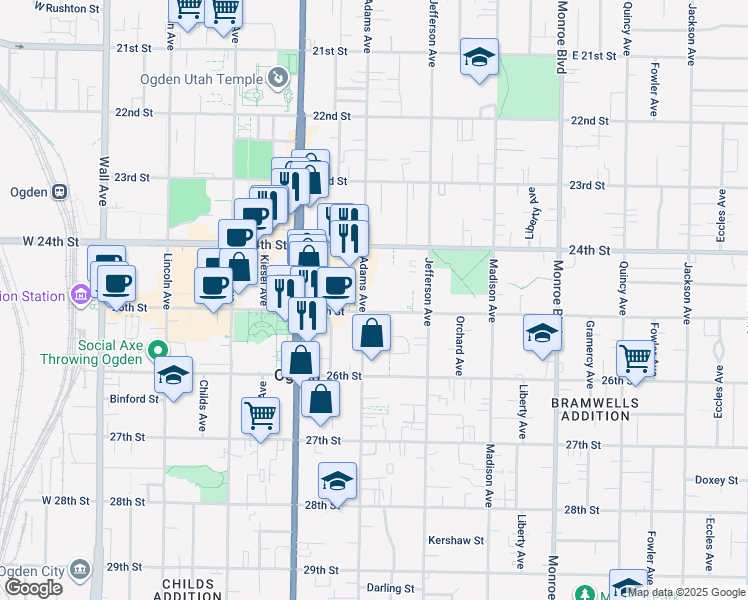748x600 pixels.
Task: Select the school marker on Jefferson Ave near 21st St
Action: pos(480,56)
